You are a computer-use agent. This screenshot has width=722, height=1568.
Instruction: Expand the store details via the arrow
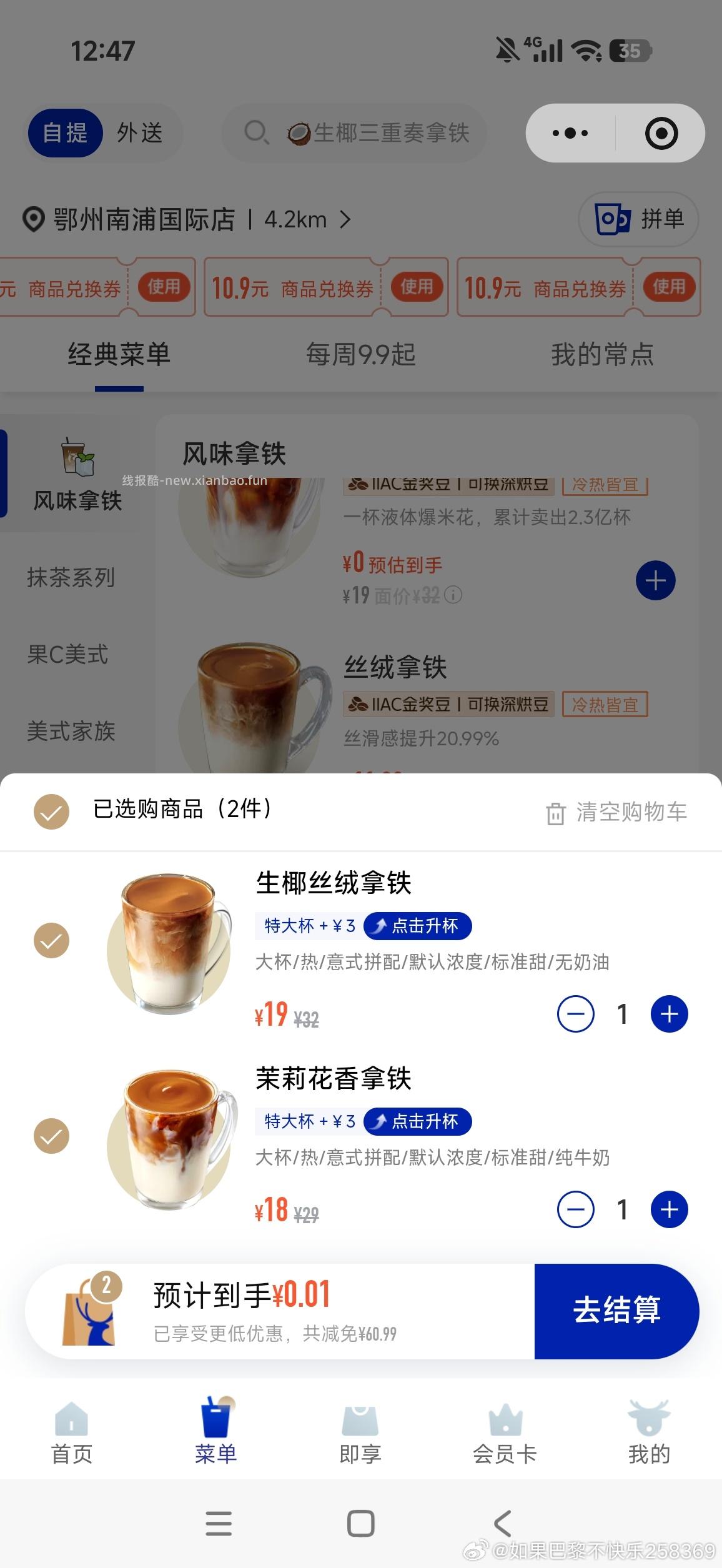344,219
